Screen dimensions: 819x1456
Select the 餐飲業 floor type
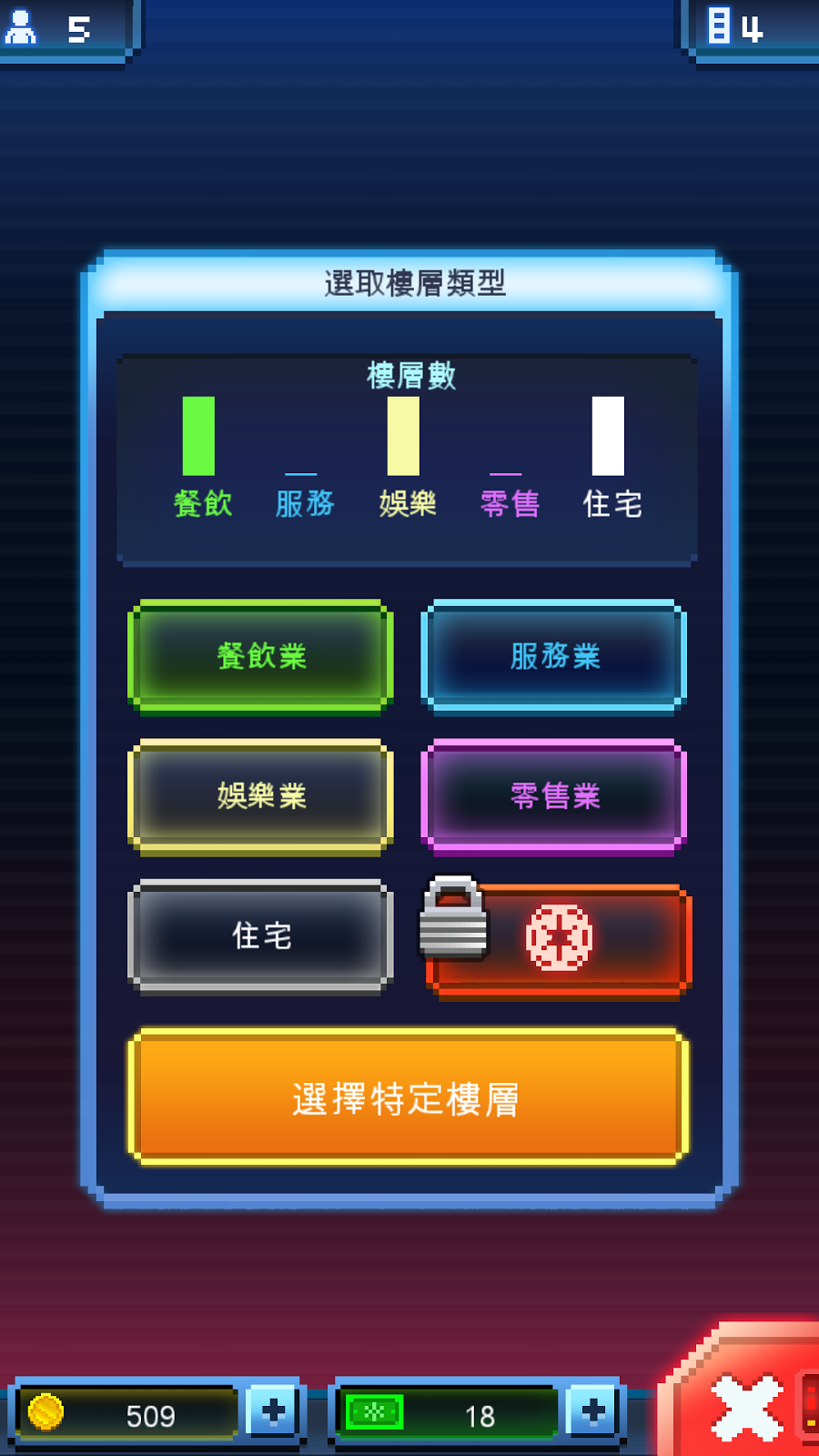(260, 655)
